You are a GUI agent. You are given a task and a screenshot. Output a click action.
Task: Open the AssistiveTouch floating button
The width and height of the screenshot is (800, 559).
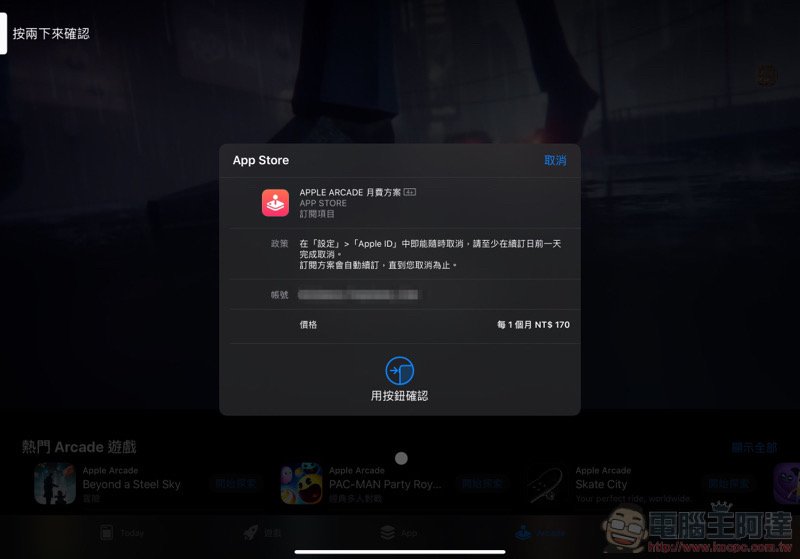(401, 458)
